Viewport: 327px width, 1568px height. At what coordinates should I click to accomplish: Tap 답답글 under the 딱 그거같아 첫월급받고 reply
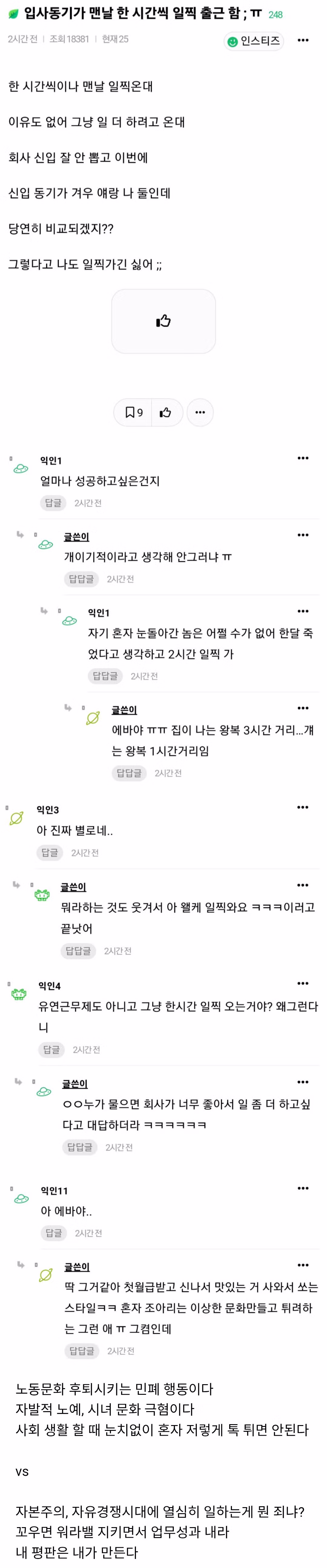pos(81,1351)
